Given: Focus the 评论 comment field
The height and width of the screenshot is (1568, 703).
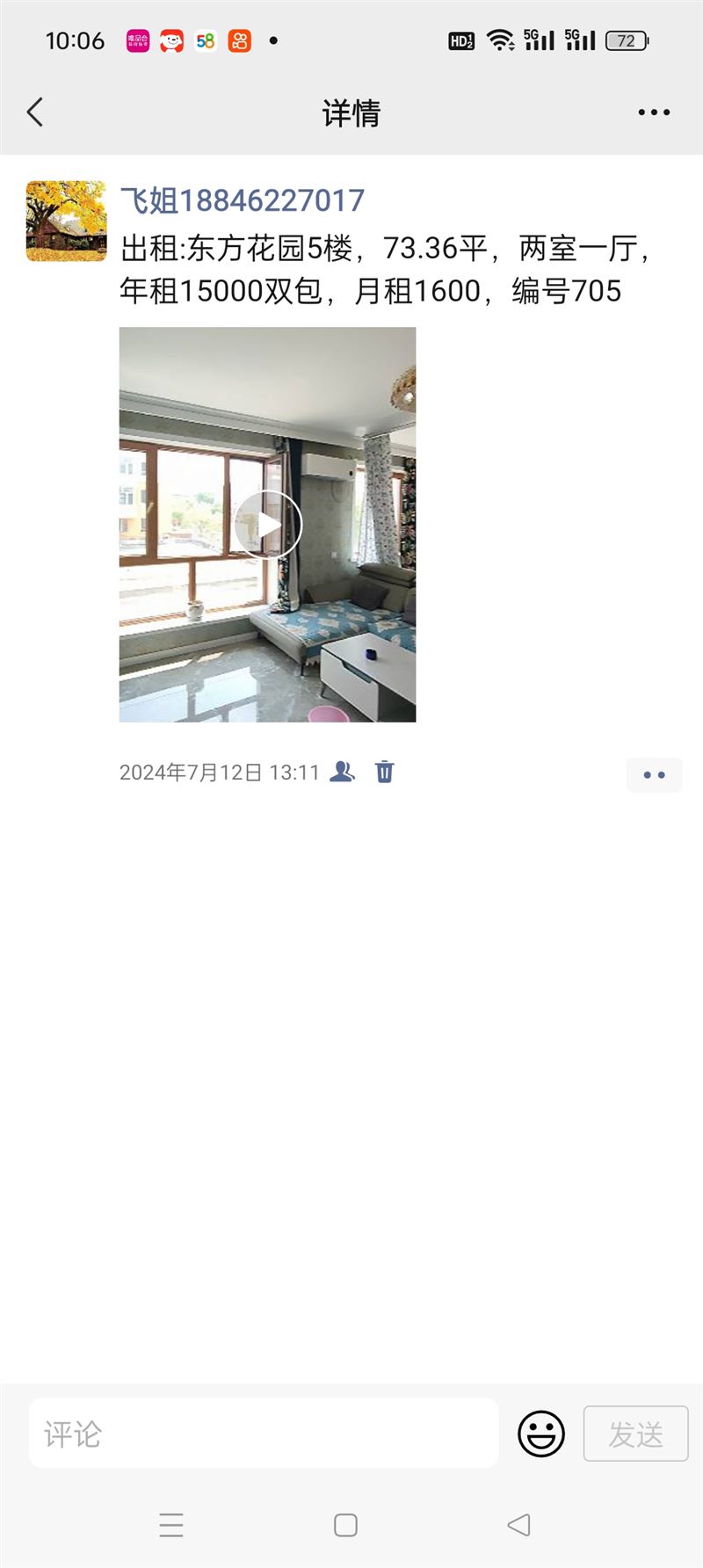Looking at the screenshot, I should 264,1433.
